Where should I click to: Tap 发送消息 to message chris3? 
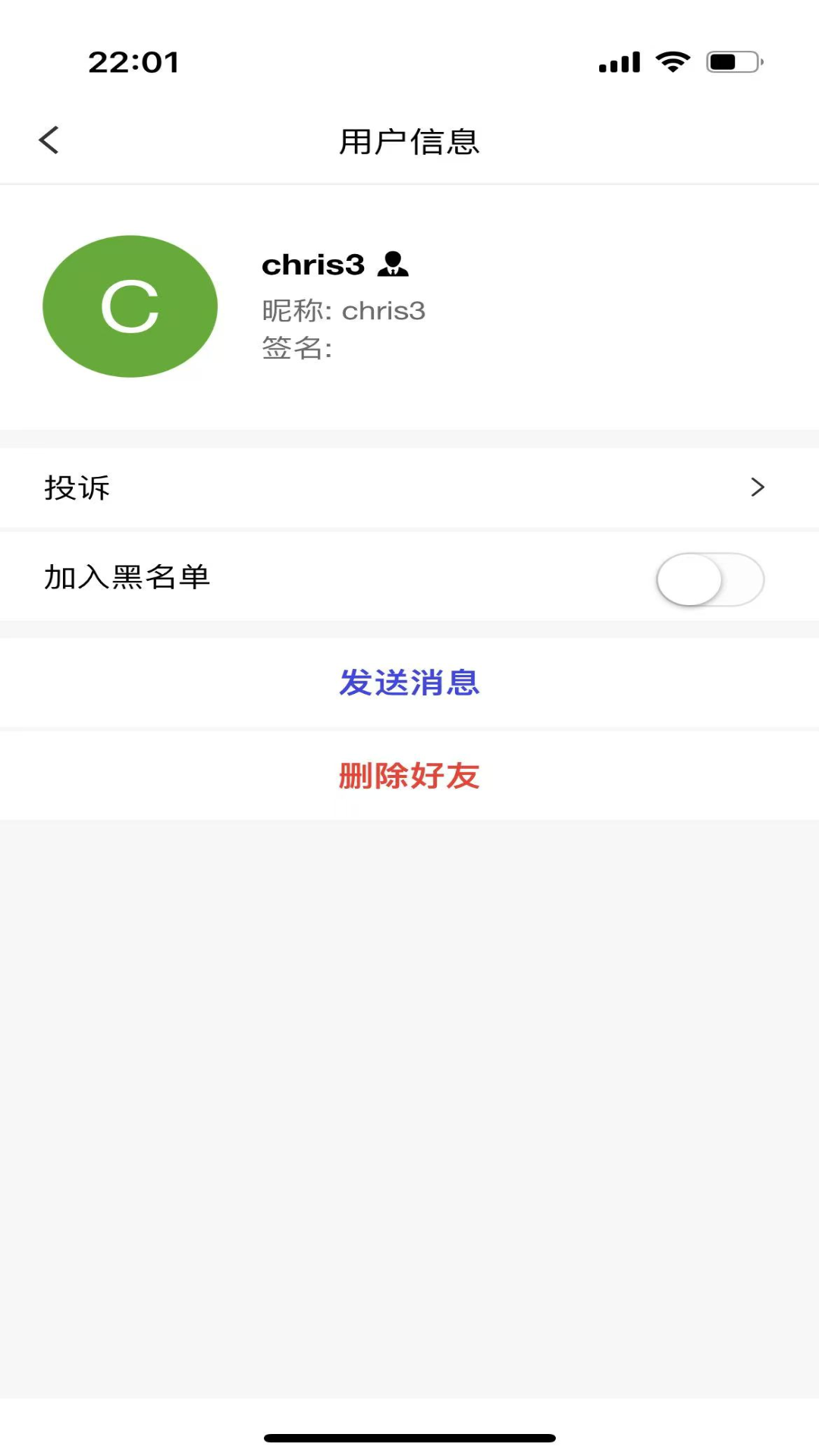point(409,682)
